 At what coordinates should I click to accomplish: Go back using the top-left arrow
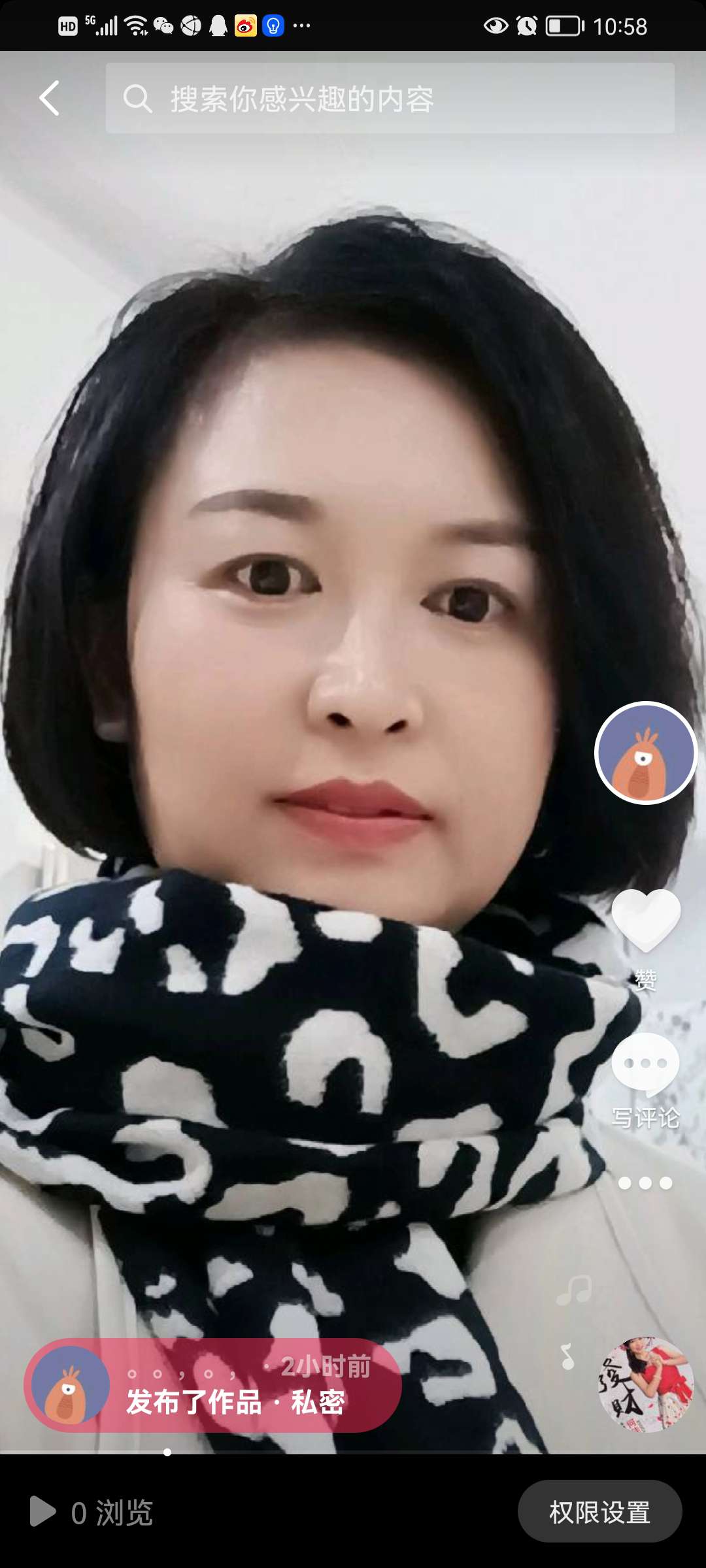pos(50,99)
